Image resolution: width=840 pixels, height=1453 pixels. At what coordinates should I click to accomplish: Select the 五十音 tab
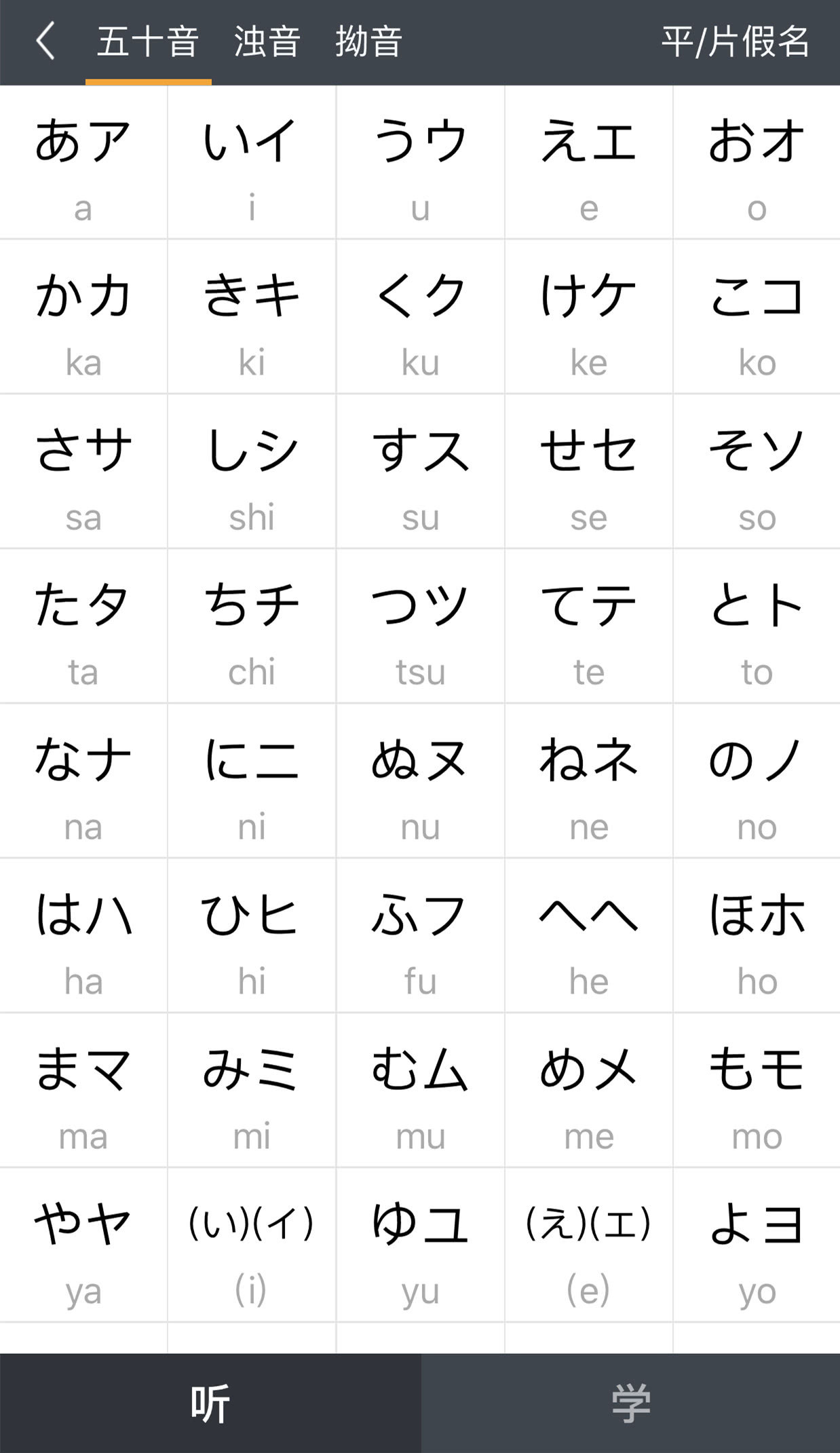click(148, 41)
